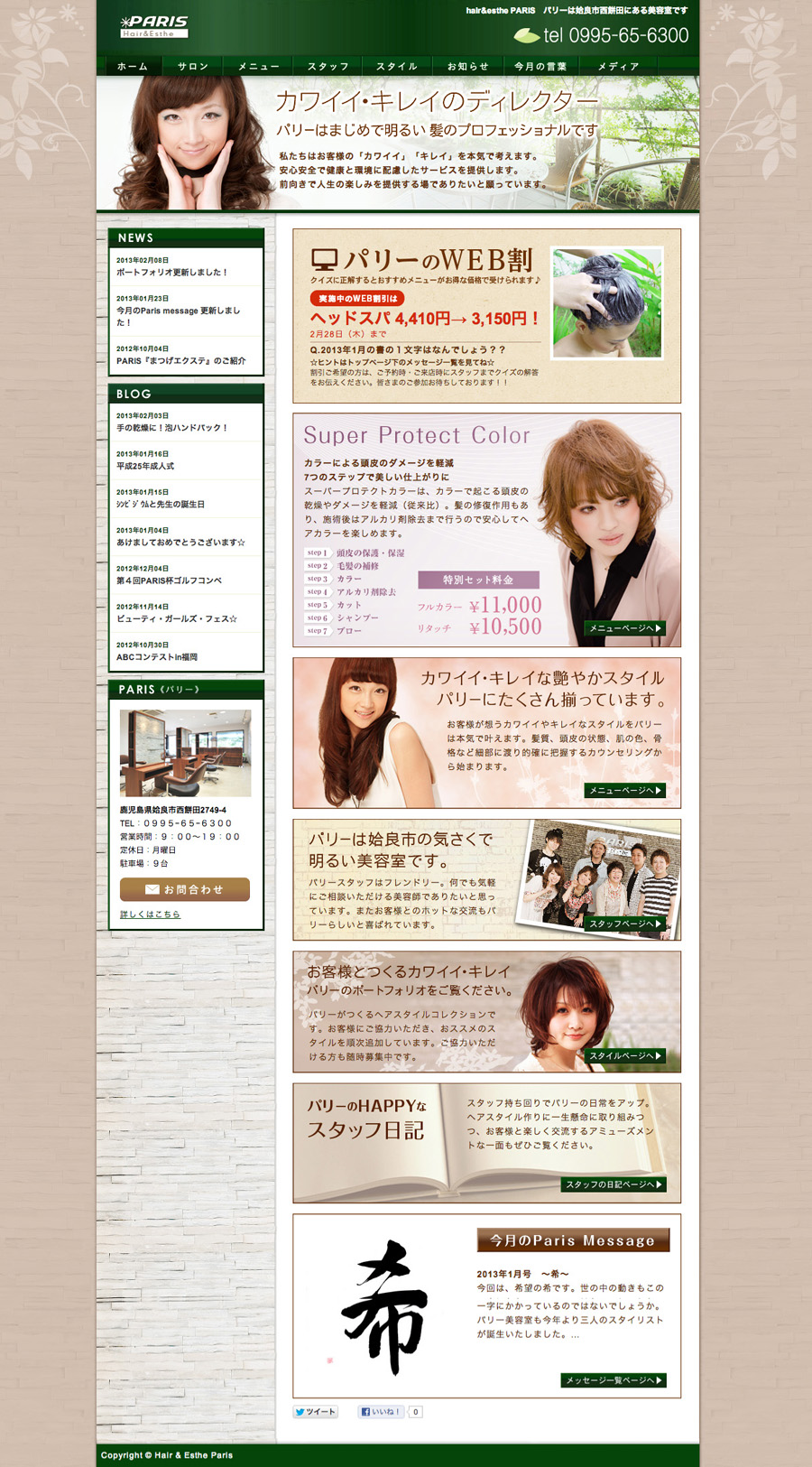Open the ホーム navigation tab
Viewport: 812px width, 1467px height.
click(x=132, y=66)
